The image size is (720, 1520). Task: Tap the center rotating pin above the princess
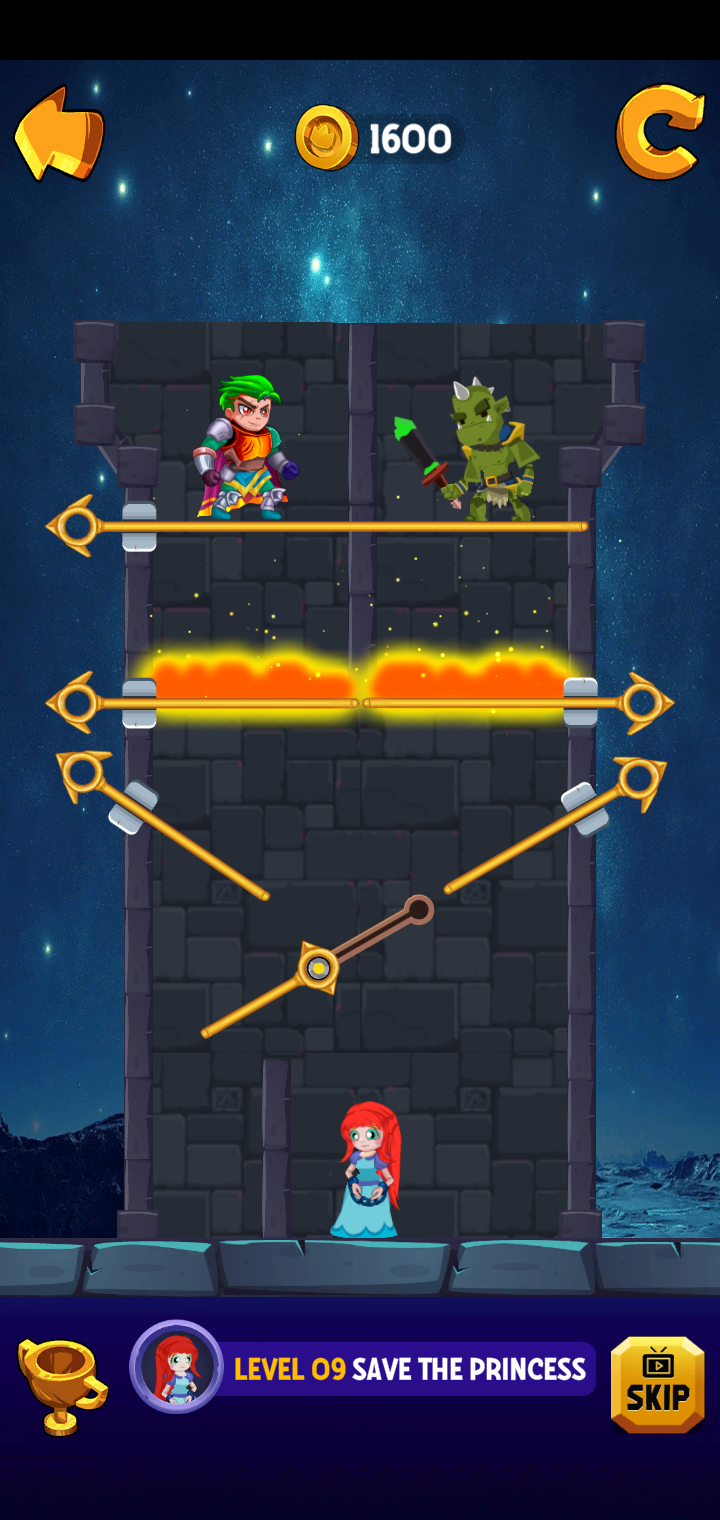click(318, 968)
